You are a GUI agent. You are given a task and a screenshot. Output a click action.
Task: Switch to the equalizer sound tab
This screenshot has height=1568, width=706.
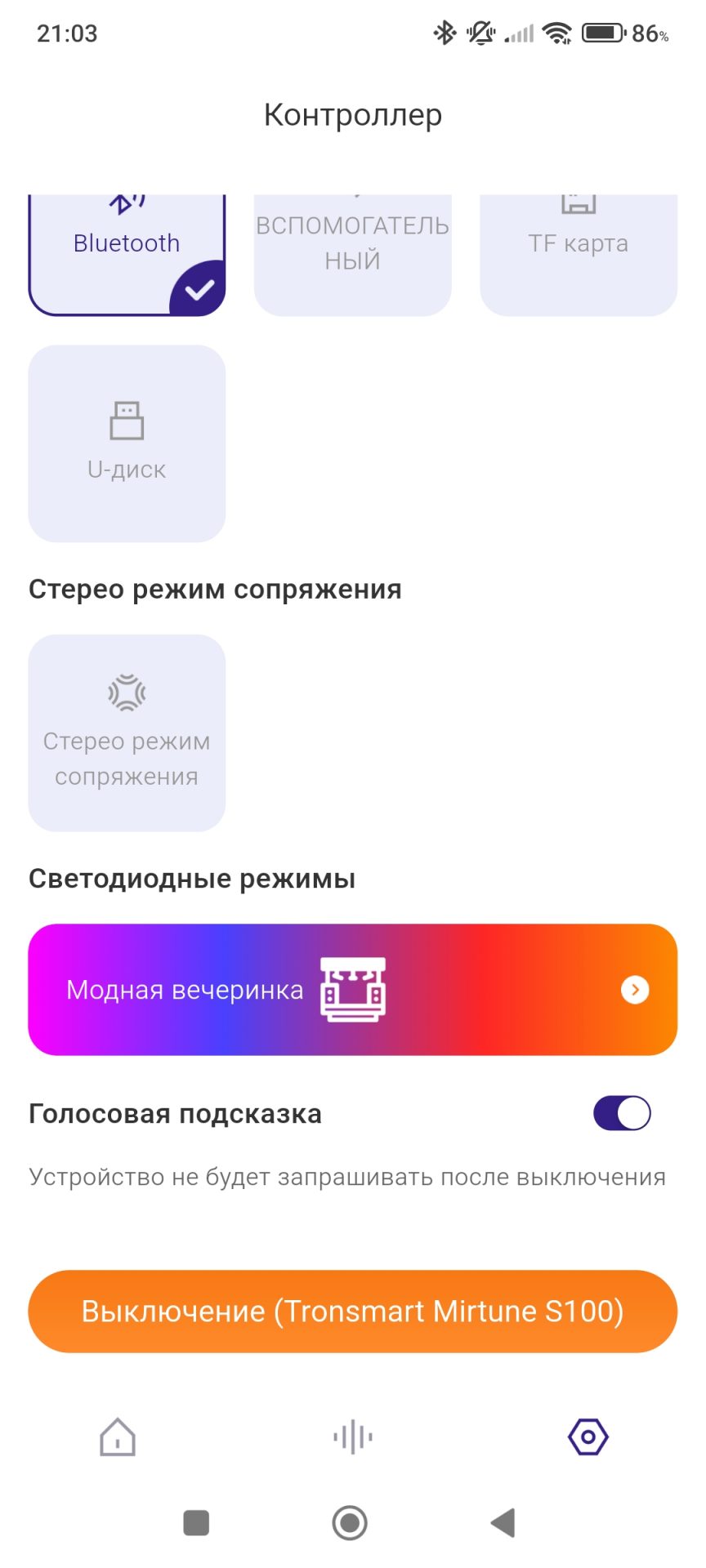[353, 1437]
